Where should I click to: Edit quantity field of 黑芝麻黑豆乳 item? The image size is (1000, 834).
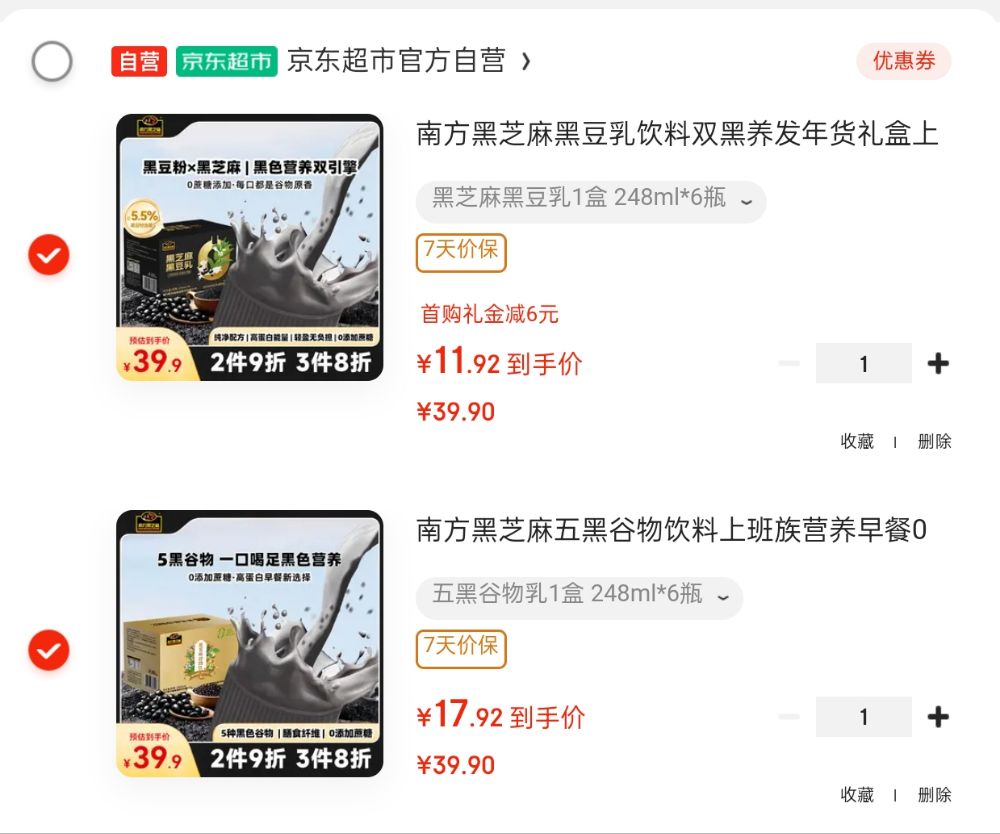[x=863, y=364]
